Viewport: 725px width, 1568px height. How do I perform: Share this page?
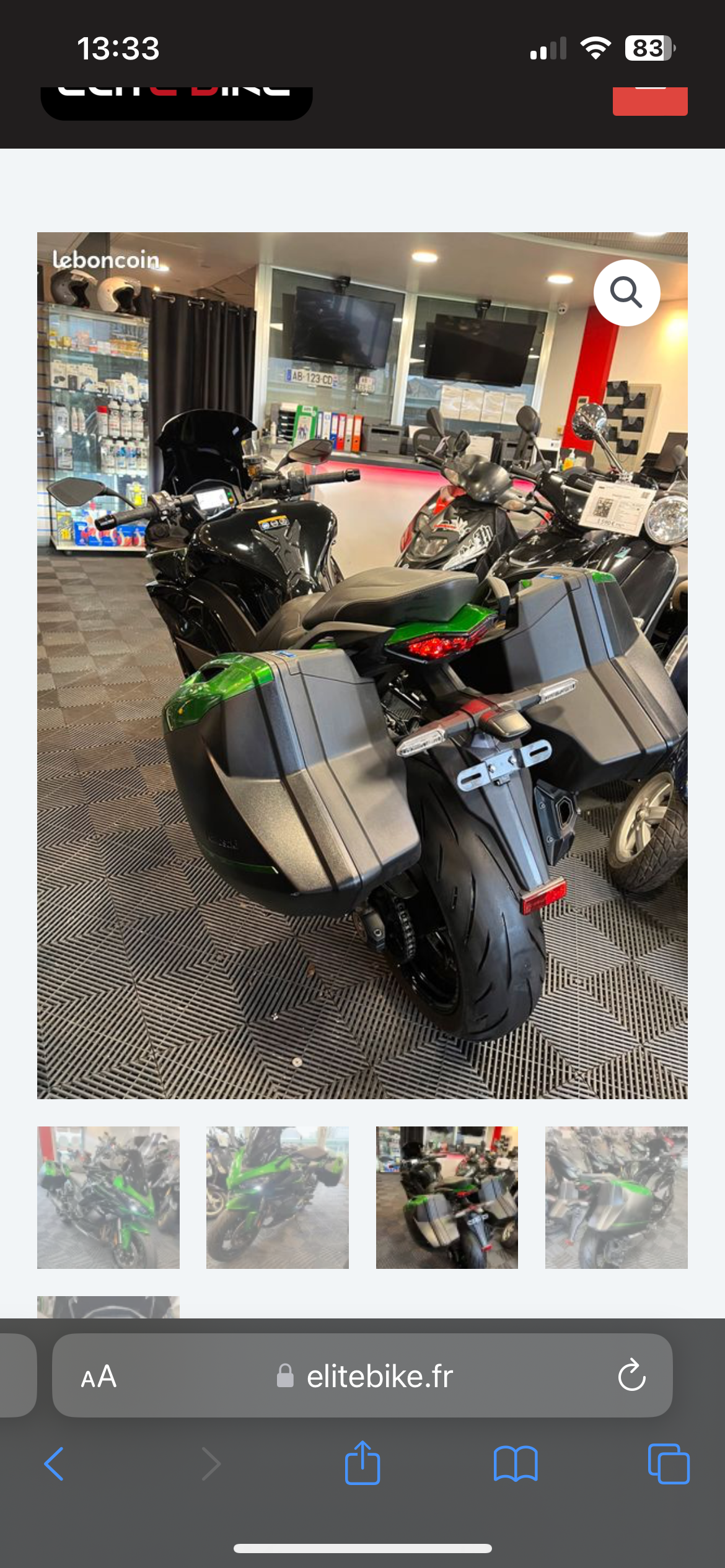(x=362, y=1463)
